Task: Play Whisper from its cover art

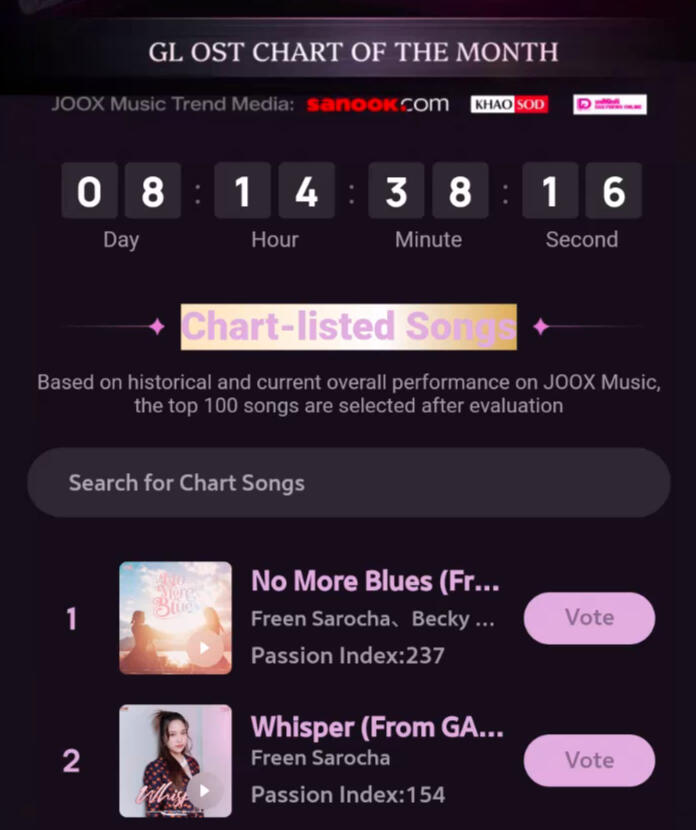Action: [205, 790]
